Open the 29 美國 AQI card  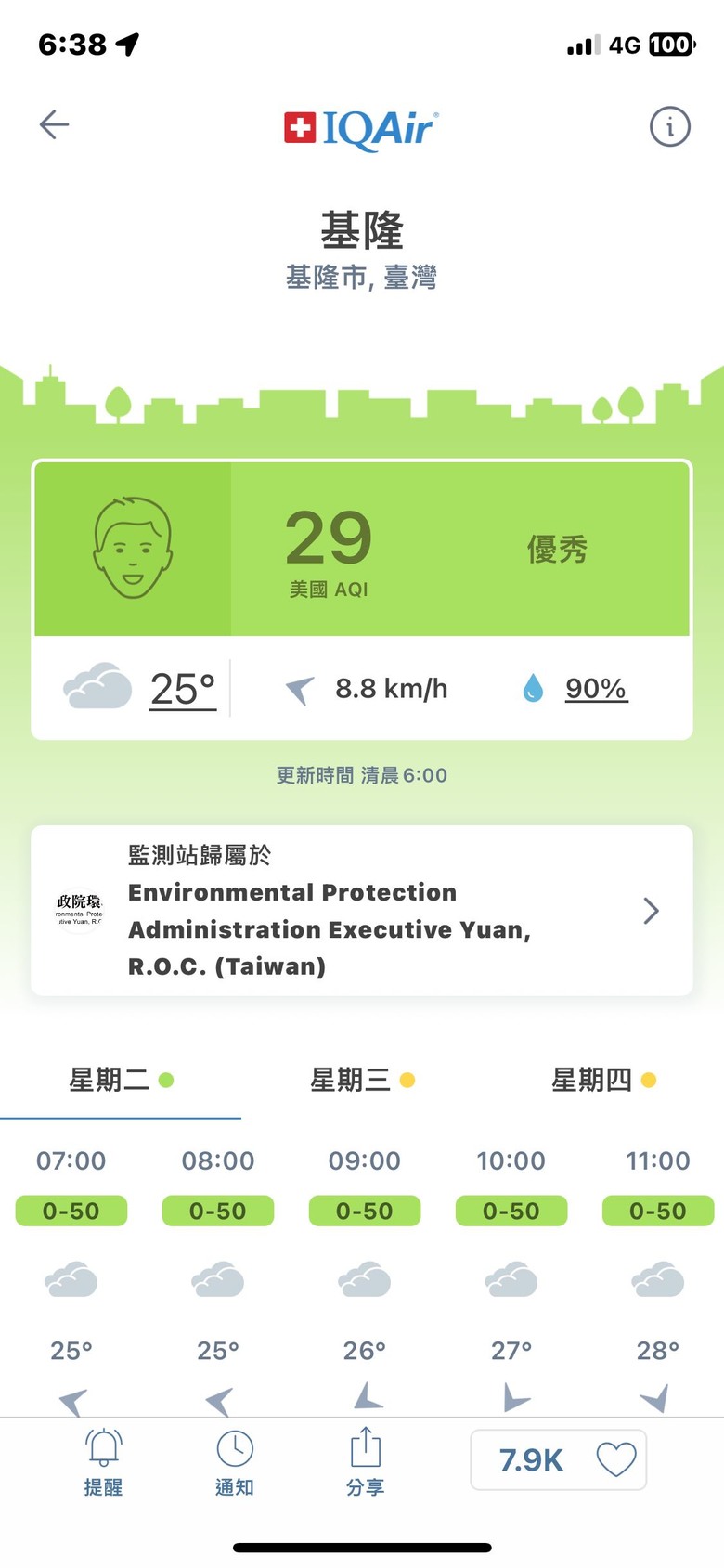[362, 549]
